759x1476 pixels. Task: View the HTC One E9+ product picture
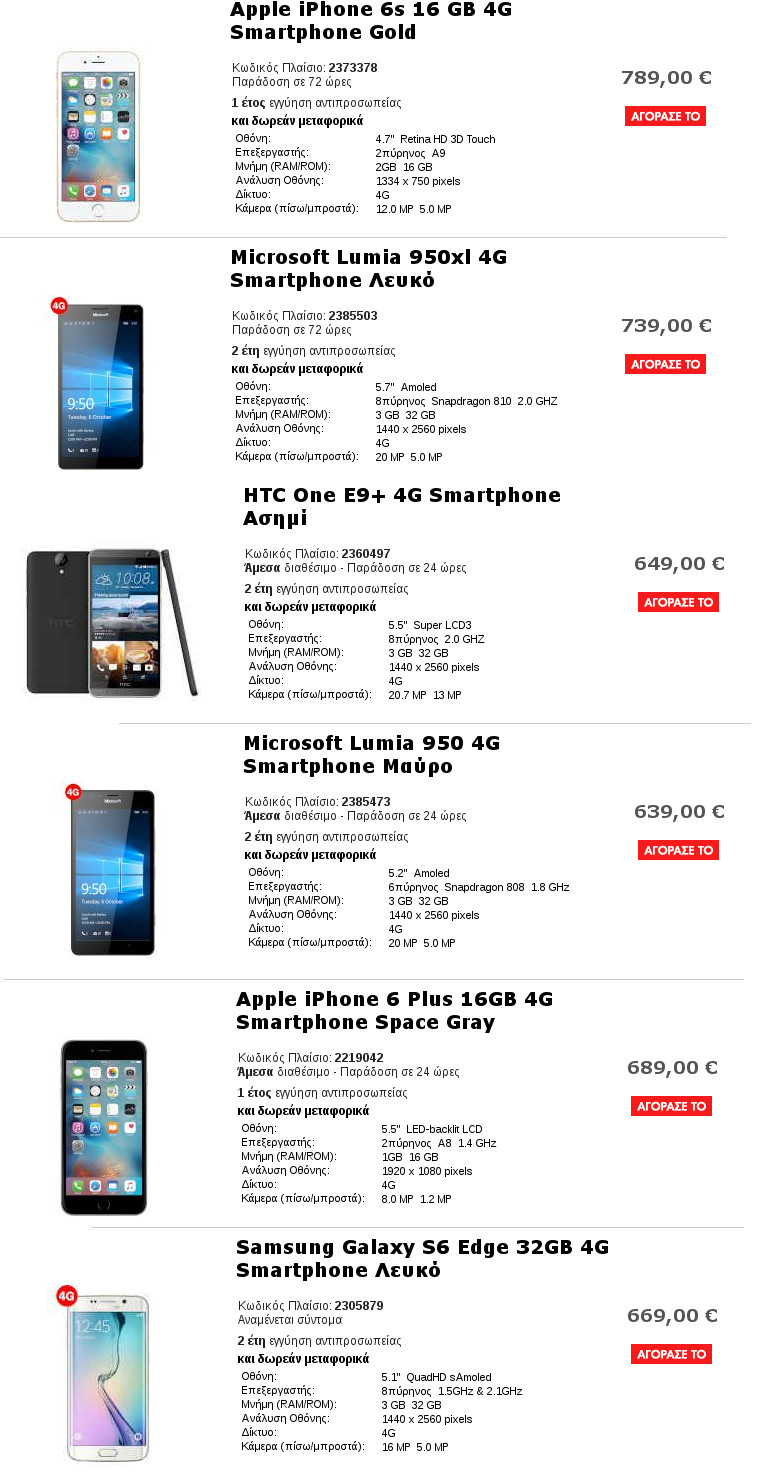click(x=112, y=622)
